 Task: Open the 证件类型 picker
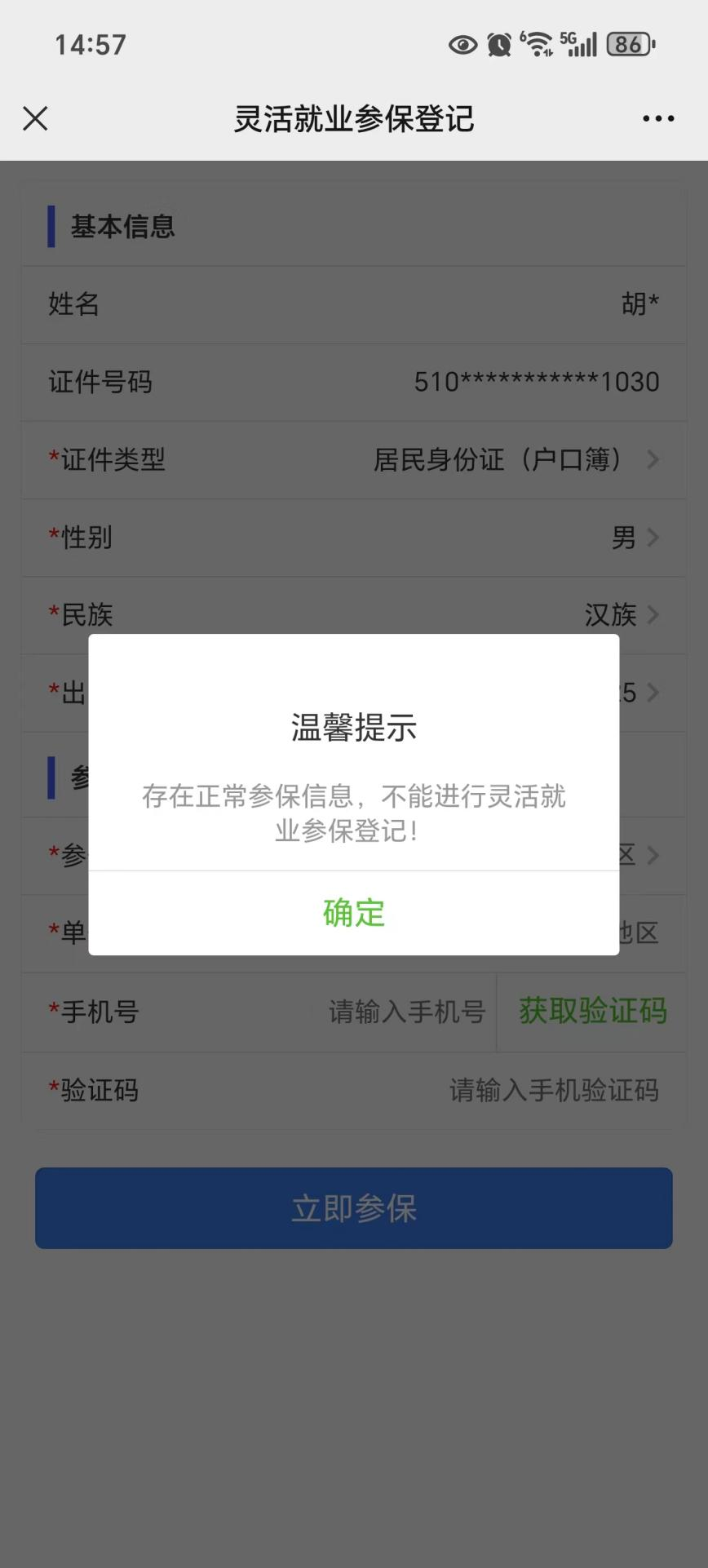(354, 460)
